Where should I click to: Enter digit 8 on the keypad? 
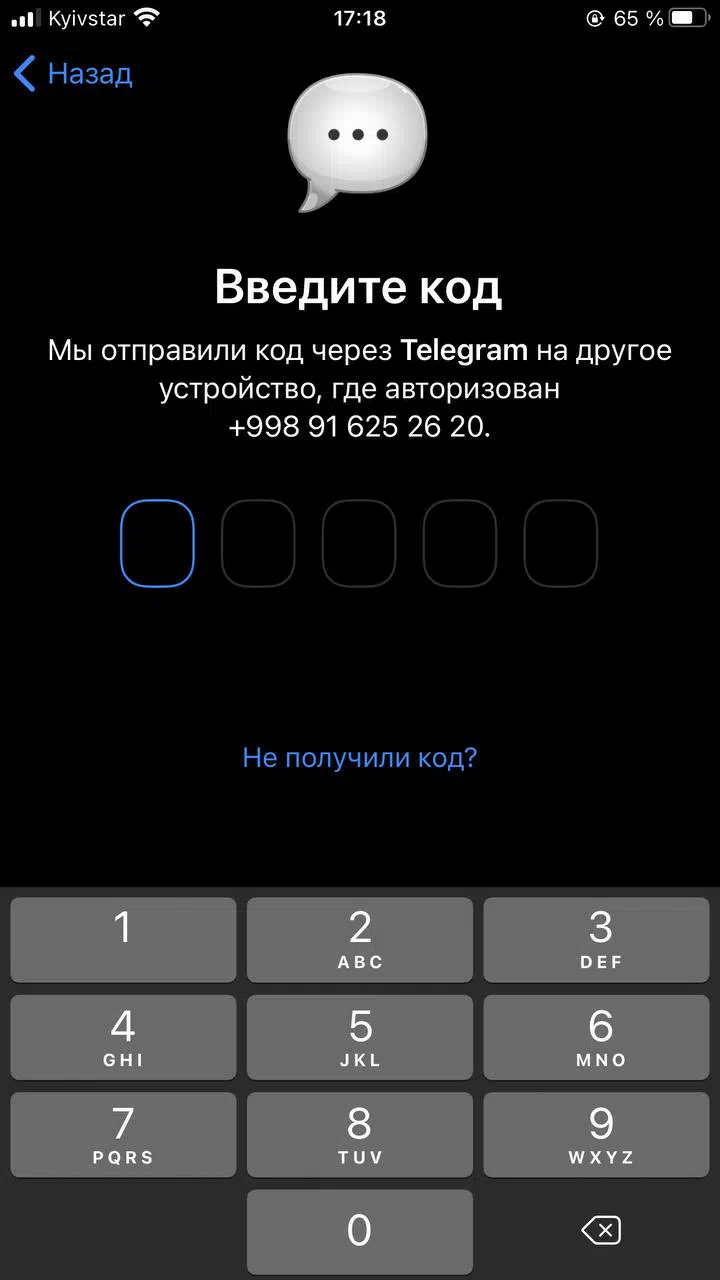pyautogui.click(x=360, y=1134)
